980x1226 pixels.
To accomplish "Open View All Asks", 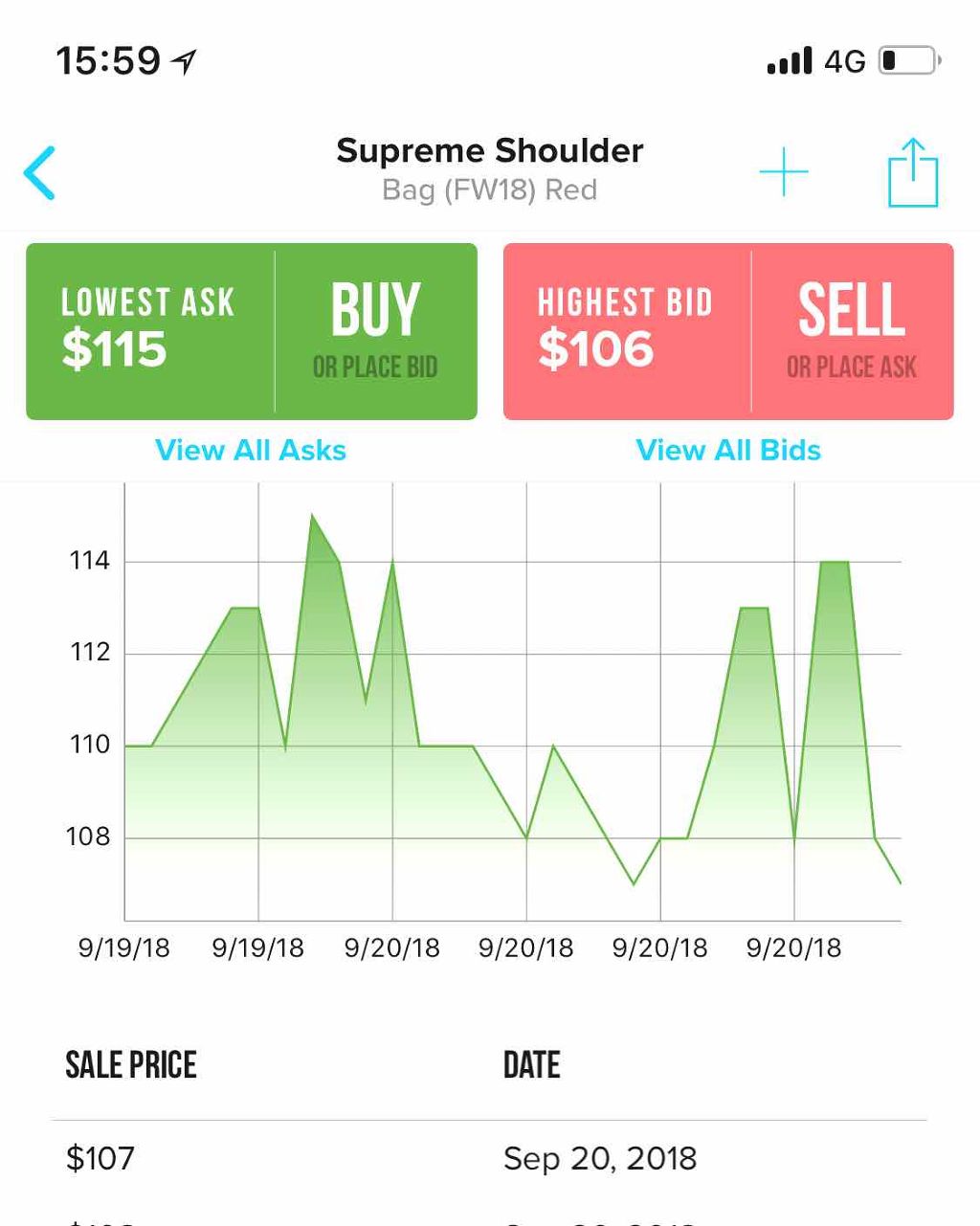I will [251, 451].
